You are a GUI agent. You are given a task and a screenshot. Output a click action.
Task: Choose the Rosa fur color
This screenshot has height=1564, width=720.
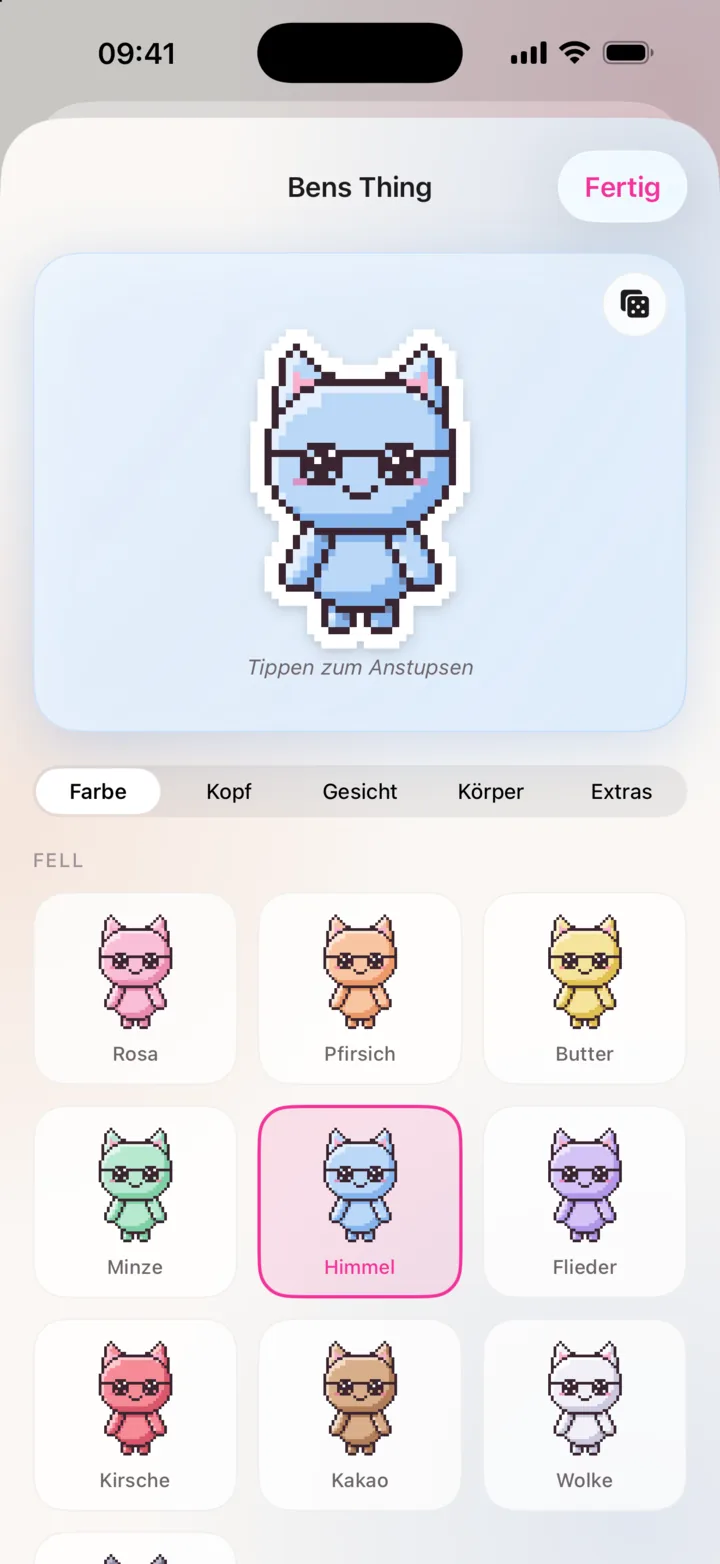pos(135,988)
